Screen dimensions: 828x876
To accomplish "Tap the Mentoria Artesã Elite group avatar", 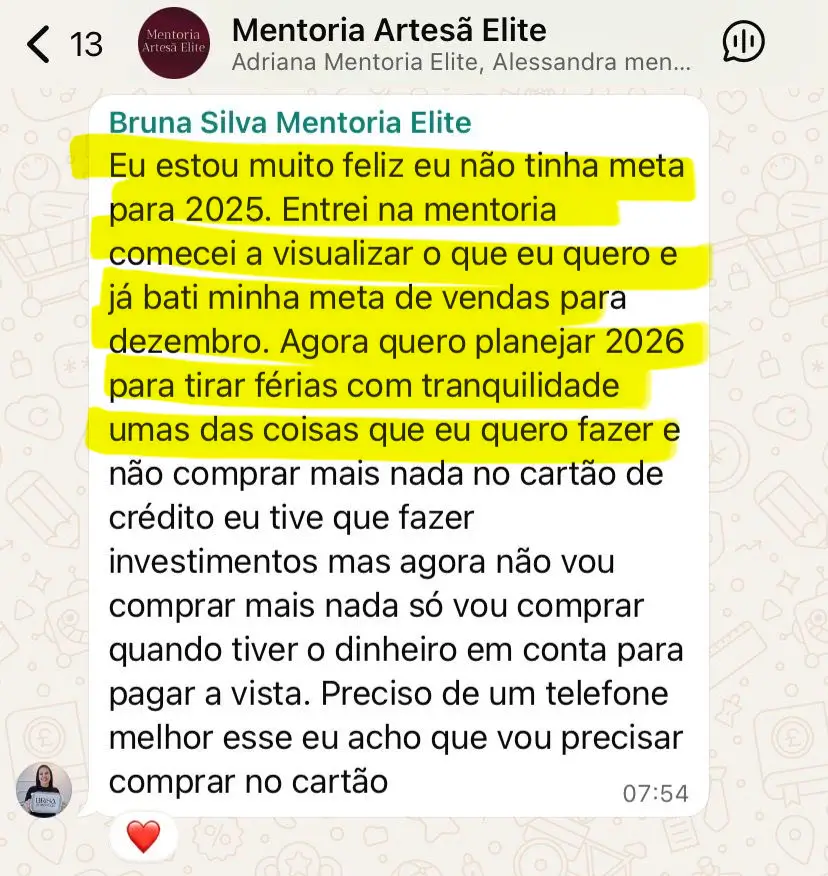I will click(x=173, y=45).
